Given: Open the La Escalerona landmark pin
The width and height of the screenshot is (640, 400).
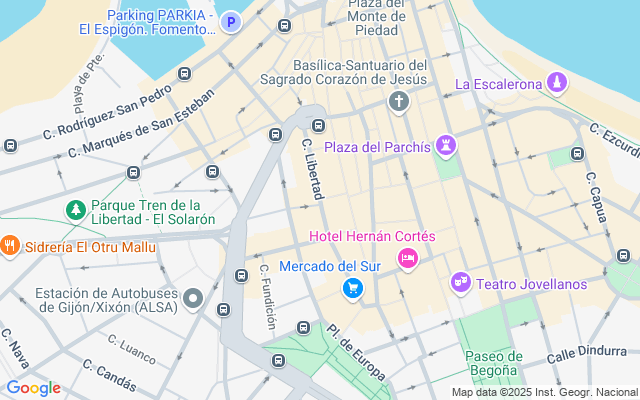Looking at the screenshot, I should (x=558, y=84).
